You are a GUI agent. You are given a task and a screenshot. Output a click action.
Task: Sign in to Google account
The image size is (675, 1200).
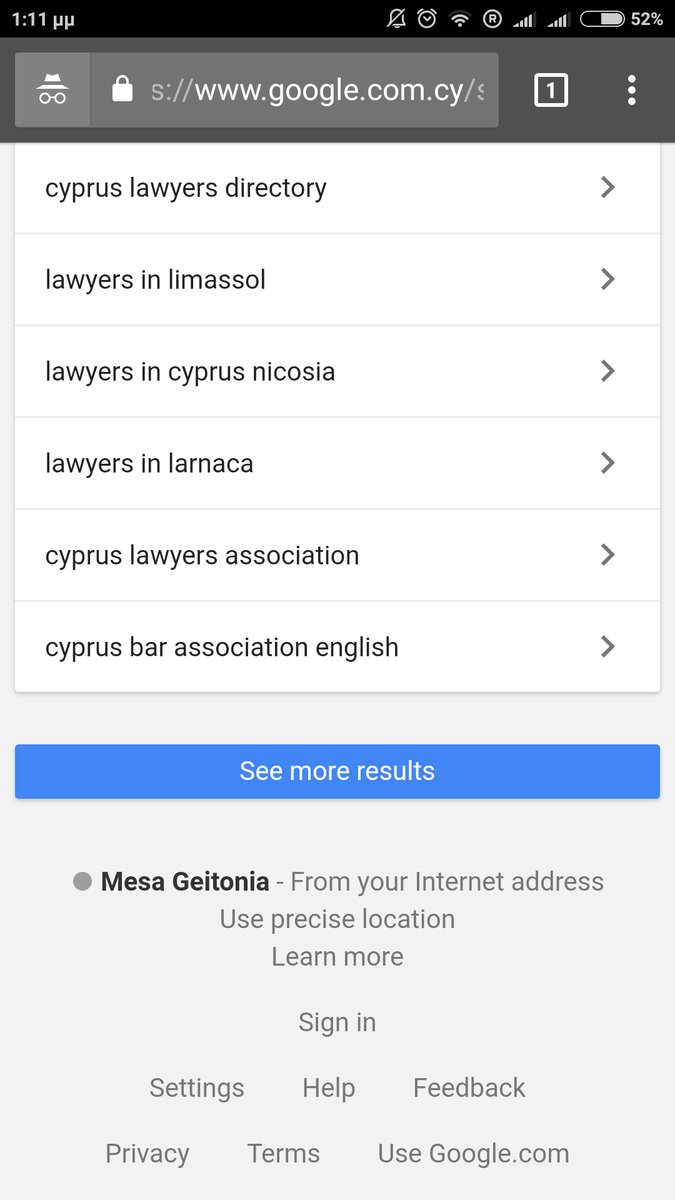(x=337, y=1022)
